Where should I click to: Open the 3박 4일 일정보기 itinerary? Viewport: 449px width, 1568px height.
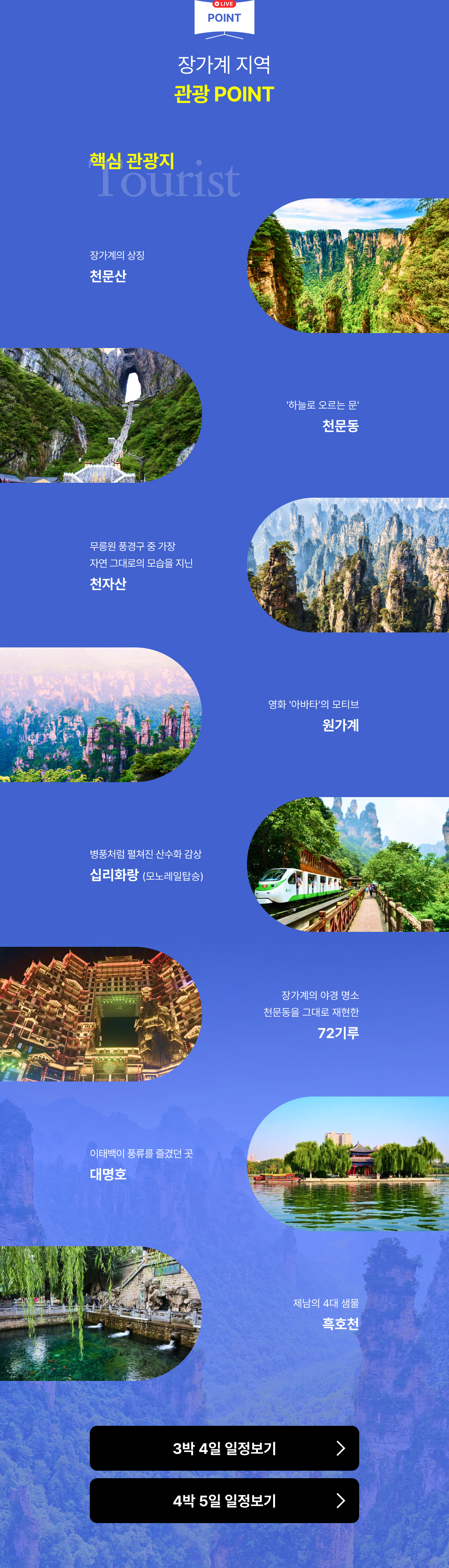tap(224, 1447)
